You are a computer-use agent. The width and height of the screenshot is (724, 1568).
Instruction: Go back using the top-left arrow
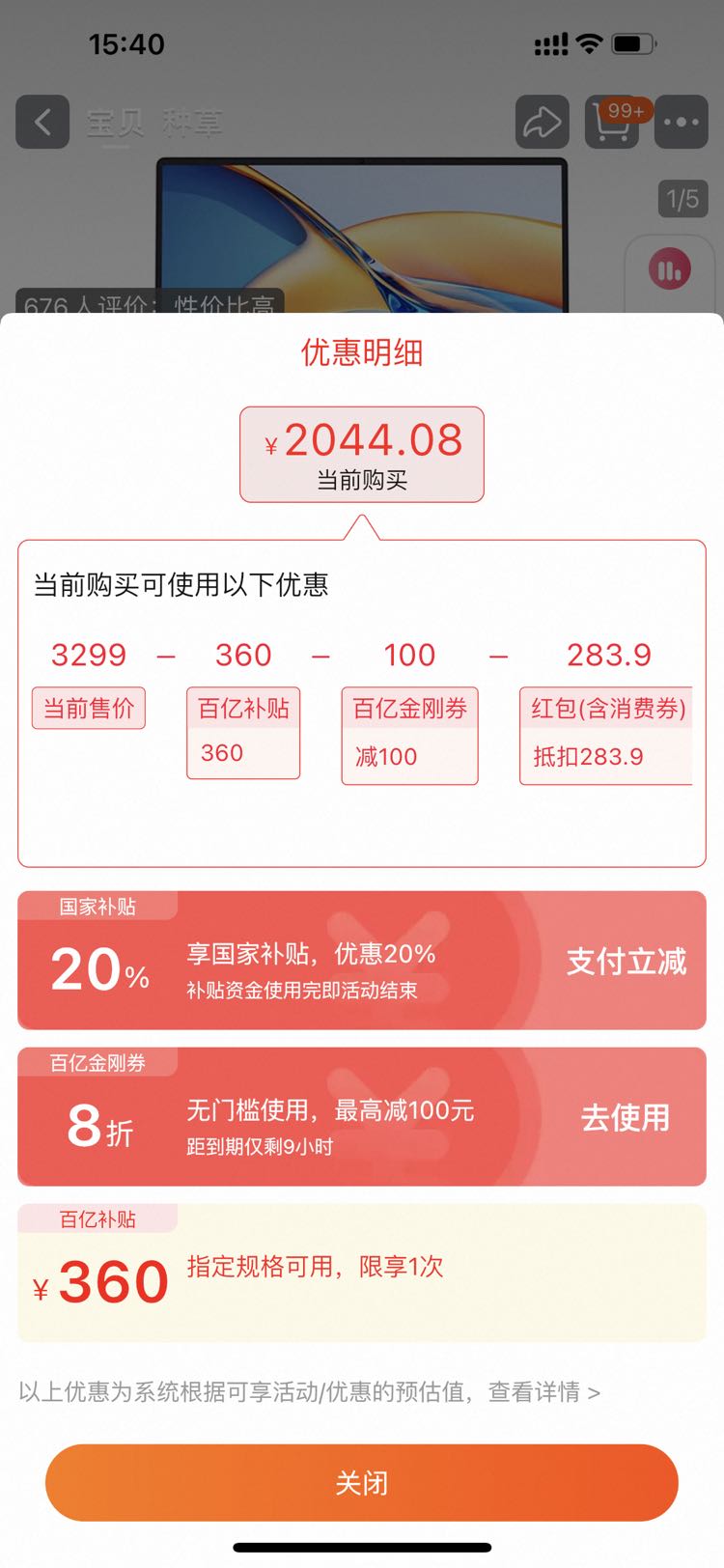pos(42,122)
